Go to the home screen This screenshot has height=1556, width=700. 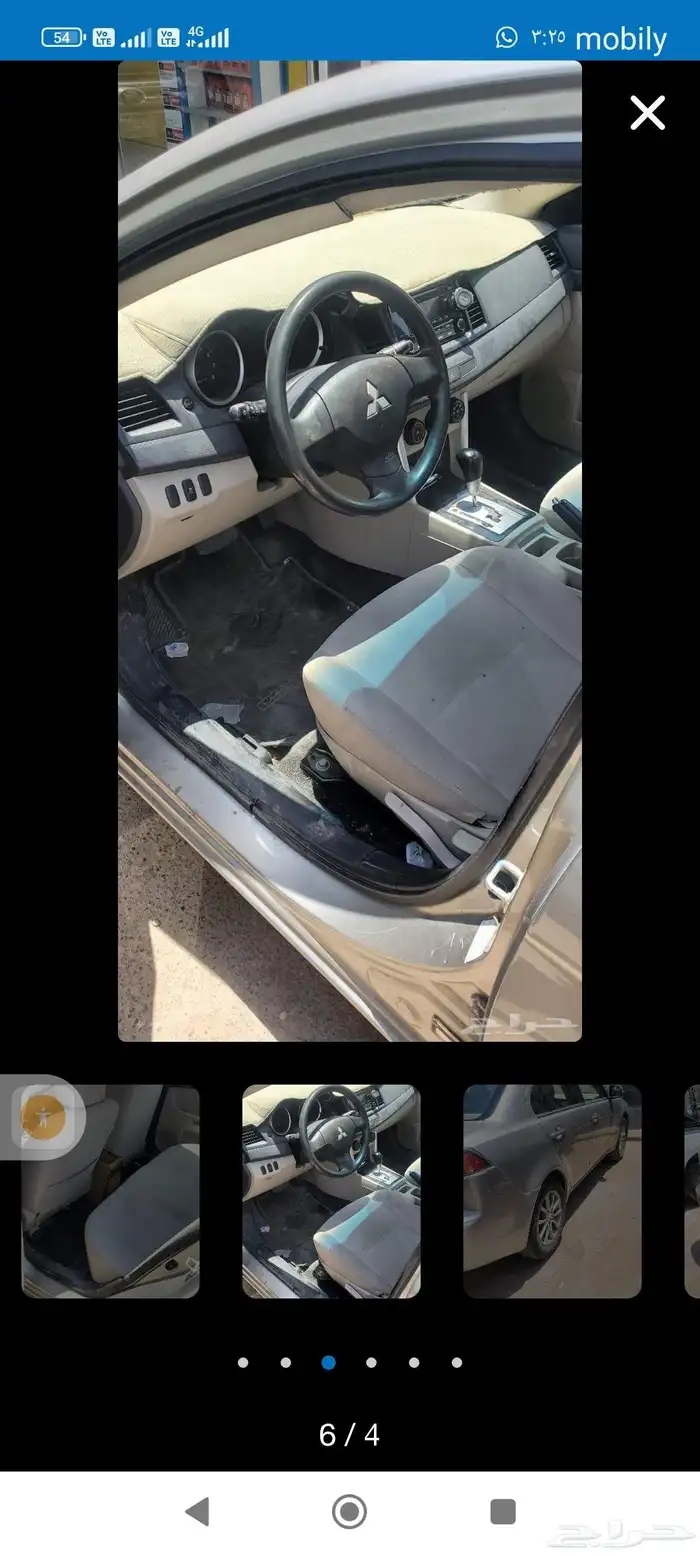pyautogui.click(x=349, y=1511)
